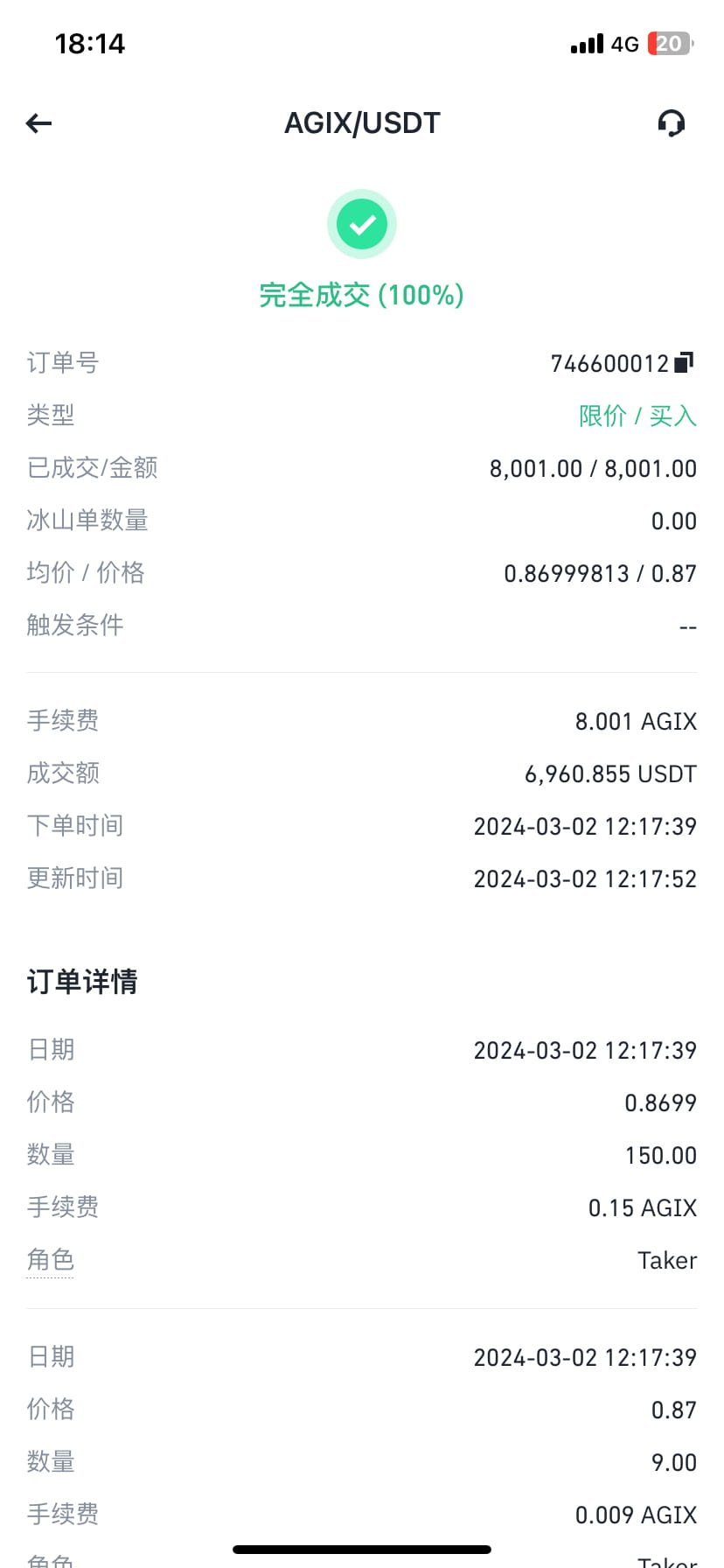Select the AGIX/USDT title
724x1568 pixels.
[x=362, y=122]
